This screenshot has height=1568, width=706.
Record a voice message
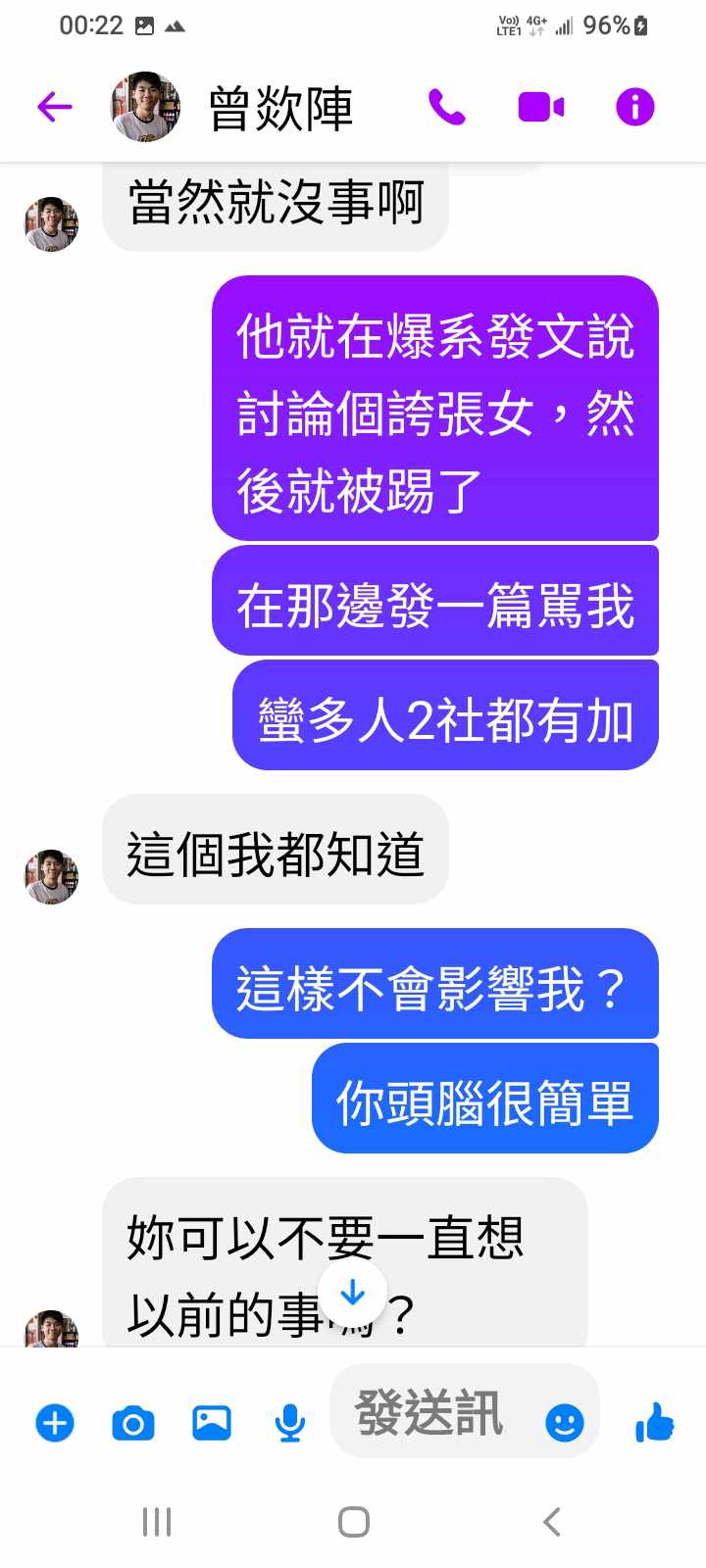(x=289, y=1423)
